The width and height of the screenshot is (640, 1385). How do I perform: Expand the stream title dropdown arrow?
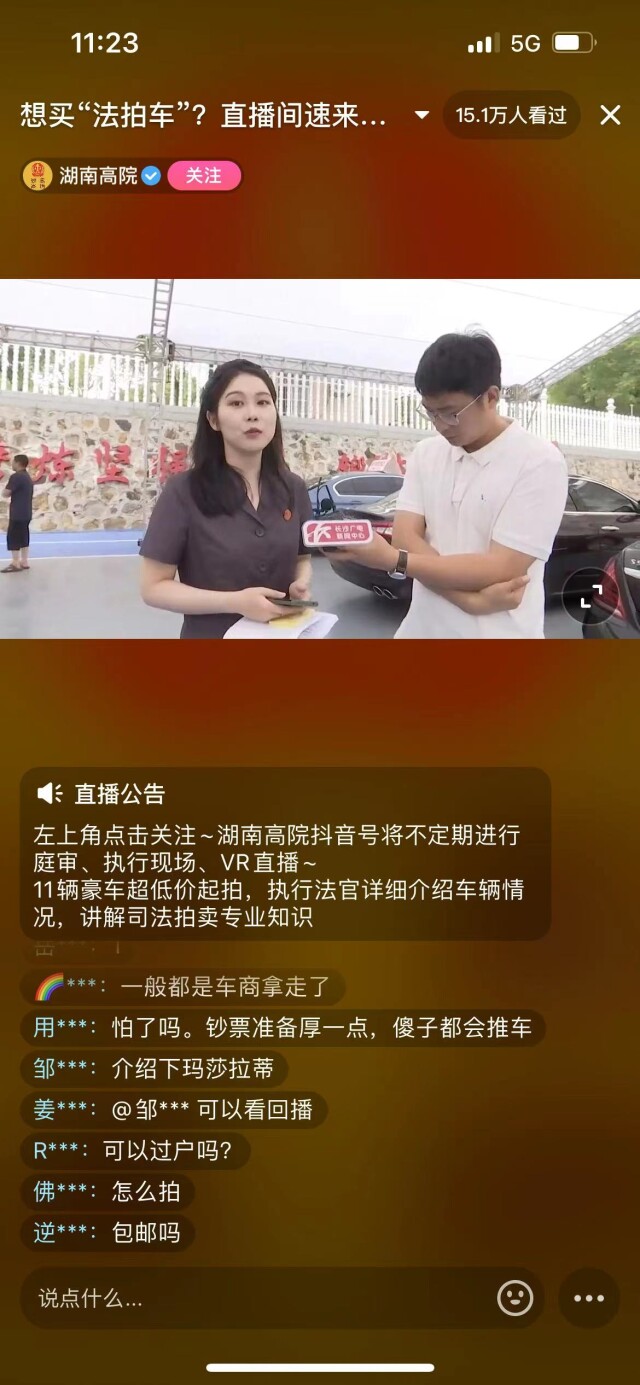422,115
